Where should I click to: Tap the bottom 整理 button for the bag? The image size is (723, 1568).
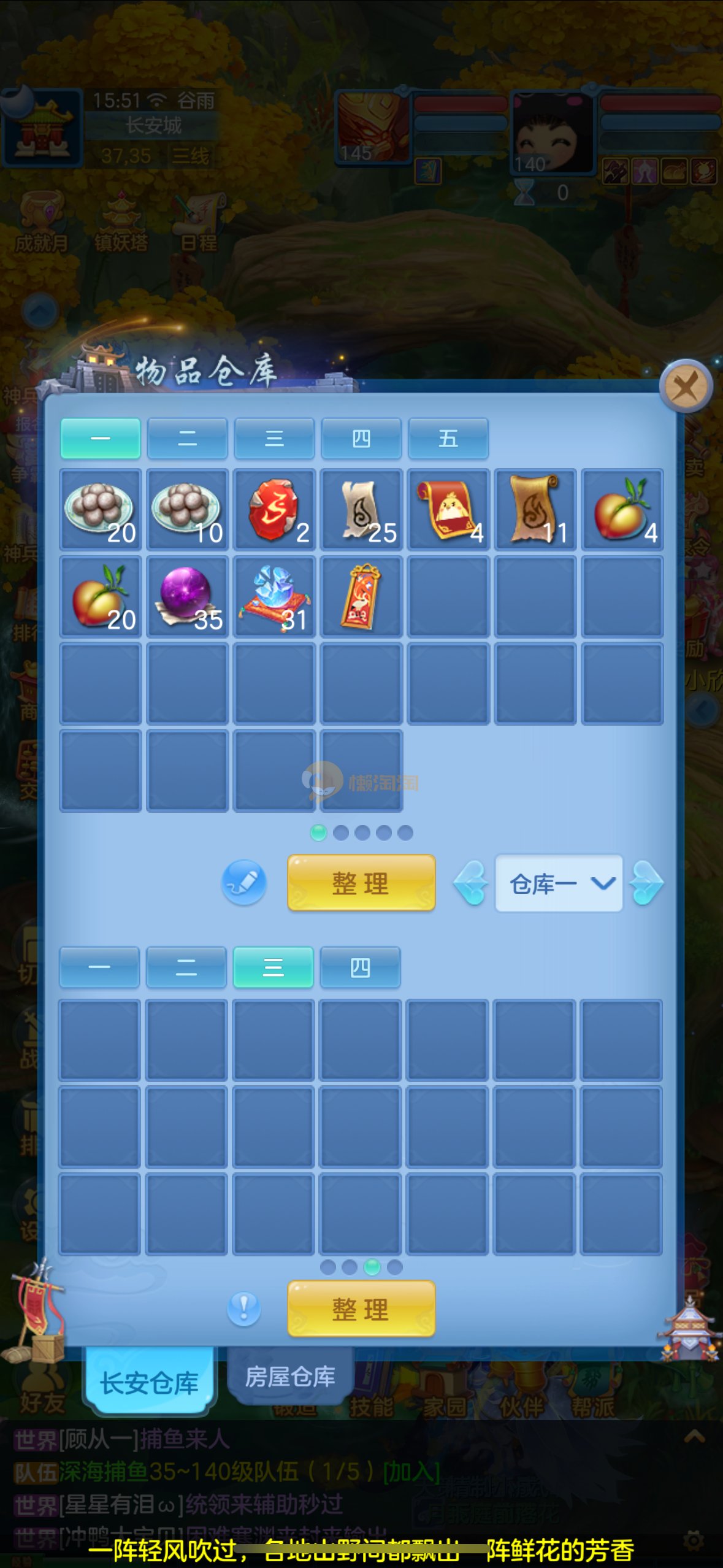click(361, 1309)
